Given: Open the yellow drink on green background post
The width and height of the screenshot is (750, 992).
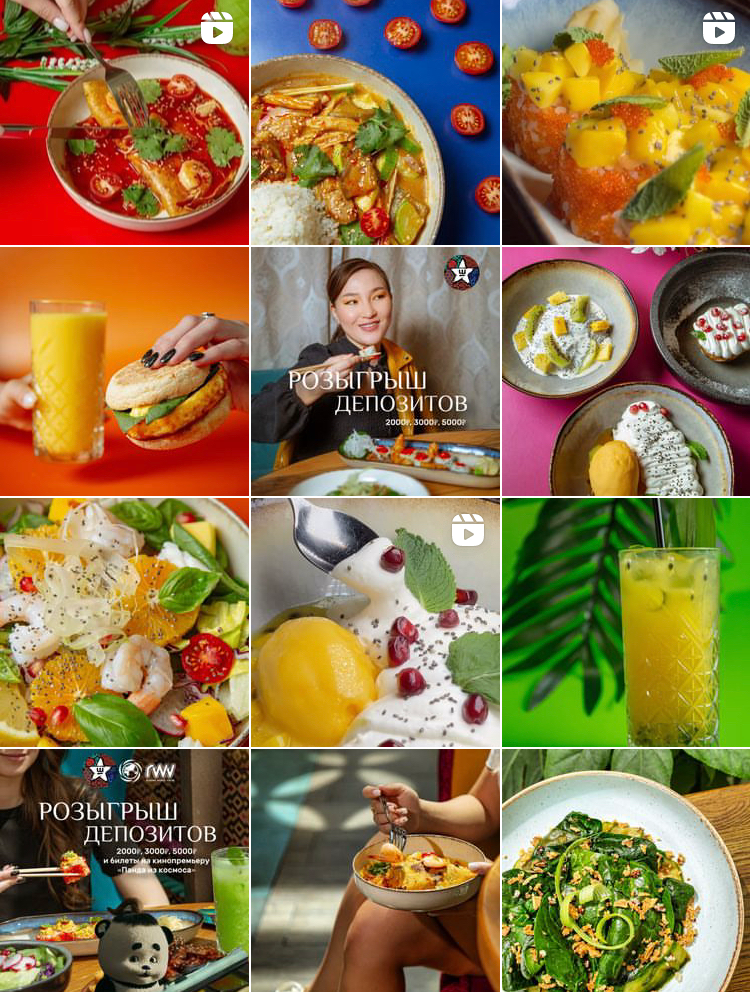Looking at the screenshot, I should coord(626,622).
